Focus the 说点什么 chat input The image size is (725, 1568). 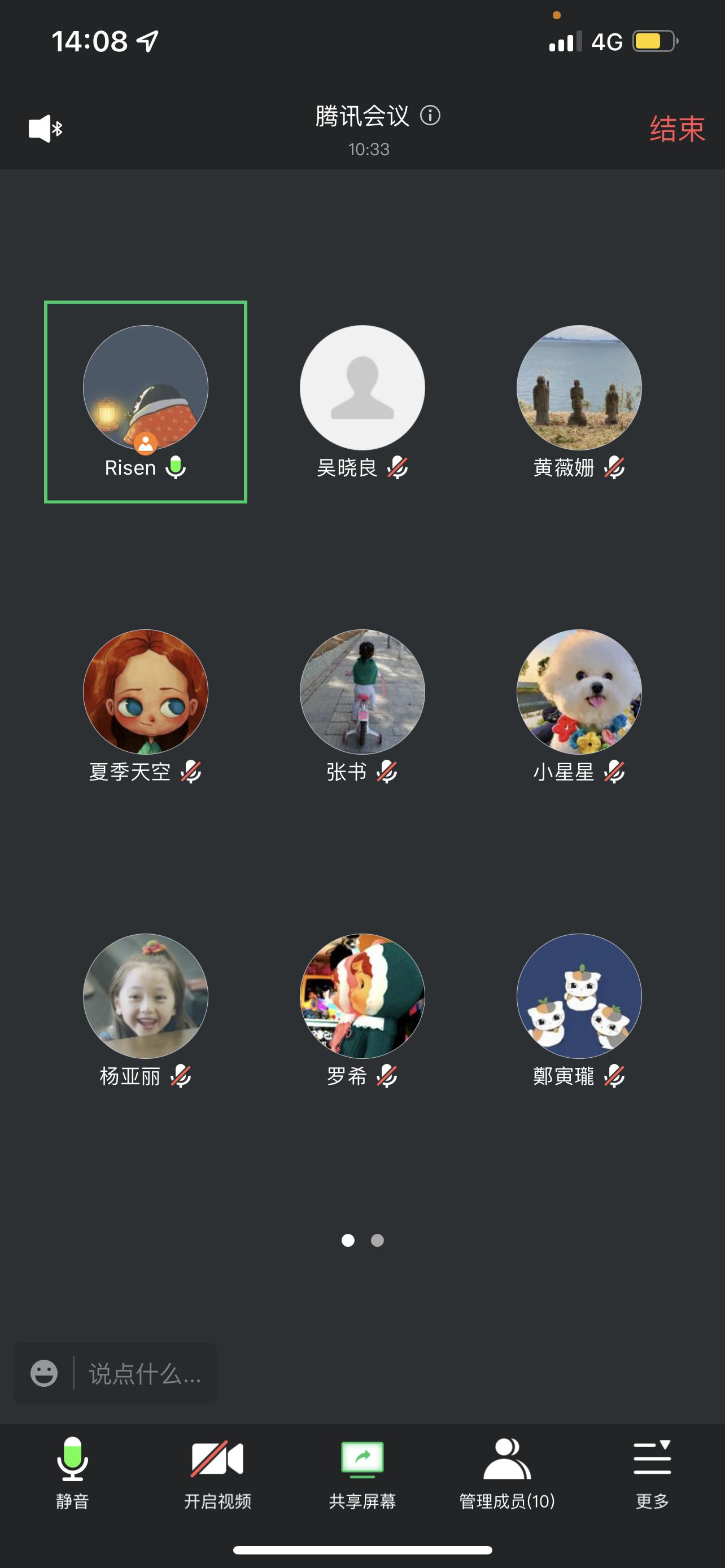coord(145,1373)
